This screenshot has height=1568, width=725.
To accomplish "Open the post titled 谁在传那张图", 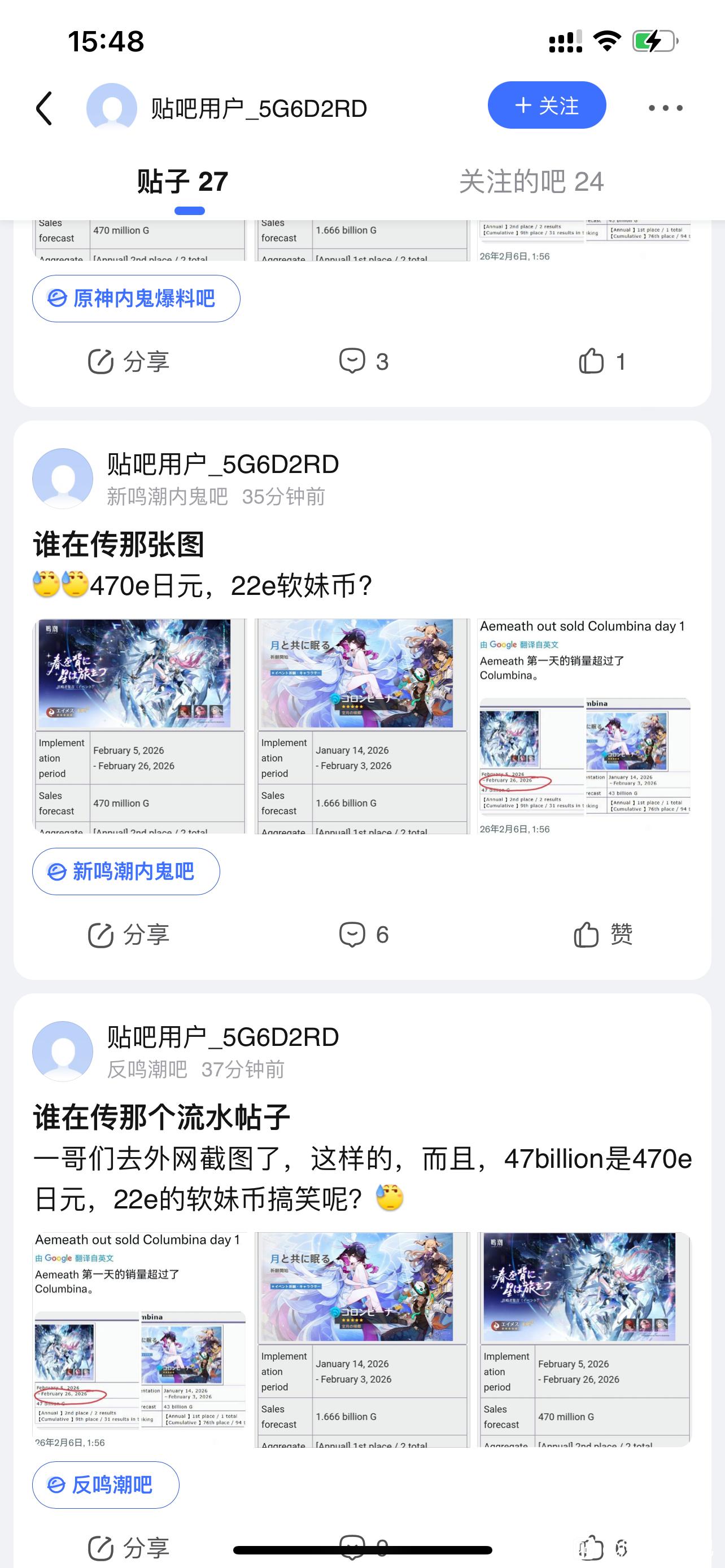I will (119, 544).
